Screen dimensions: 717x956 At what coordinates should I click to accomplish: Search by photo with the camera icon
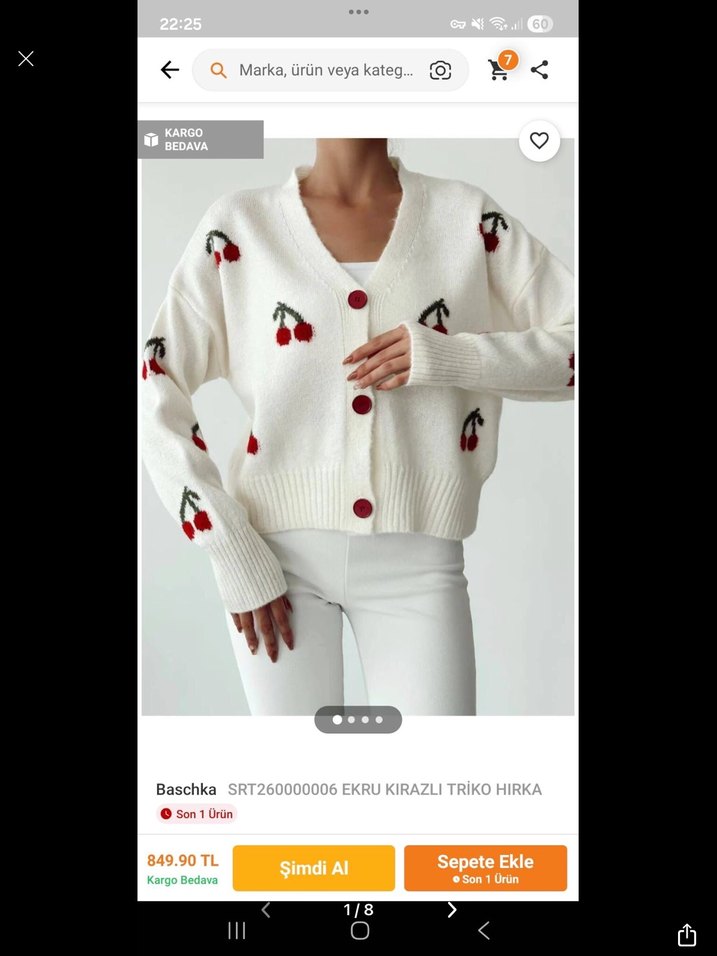click(440, 71)
